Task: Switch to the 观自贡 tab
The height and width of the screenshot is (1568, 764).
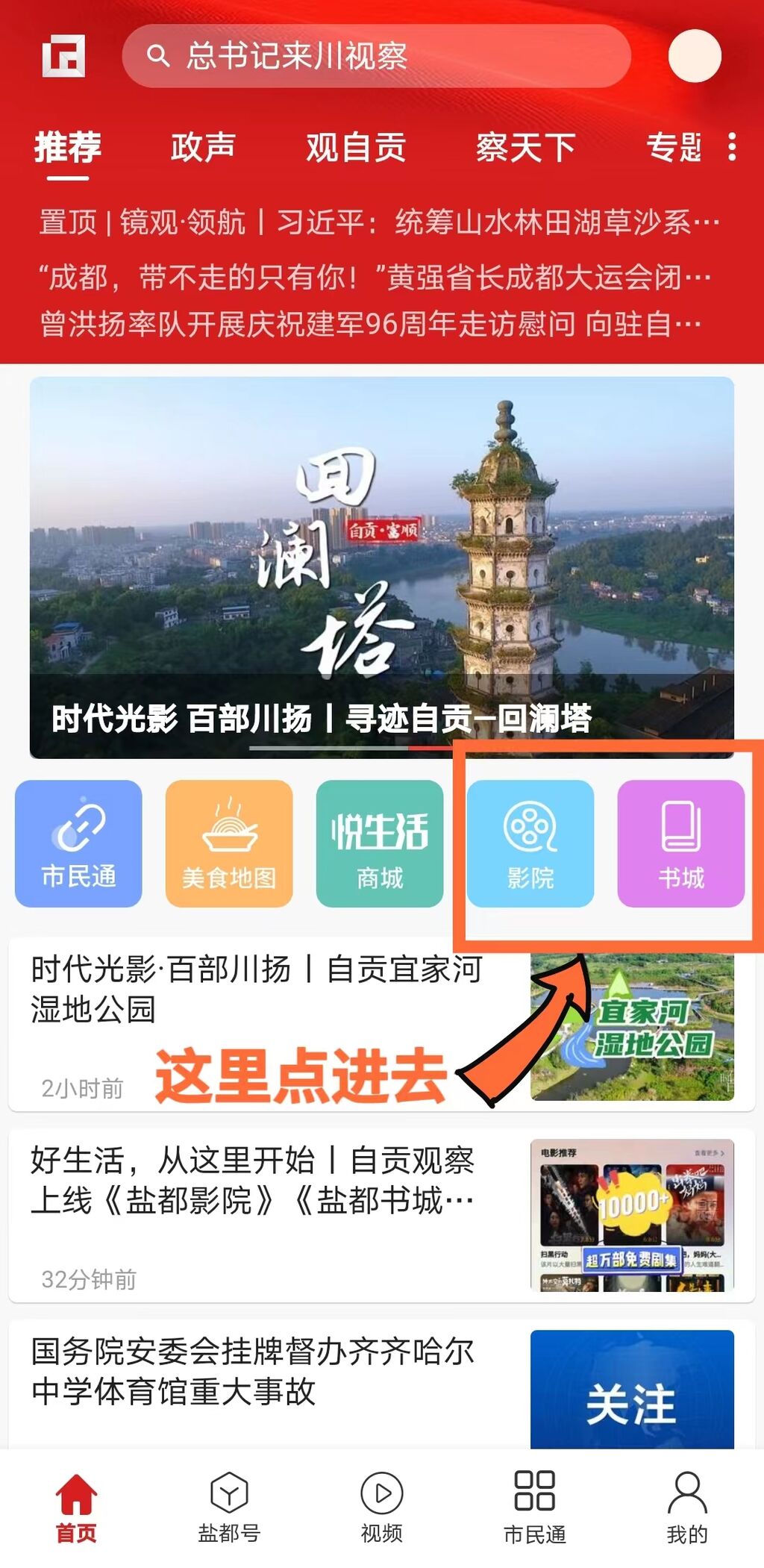Action: coord(356,147)
